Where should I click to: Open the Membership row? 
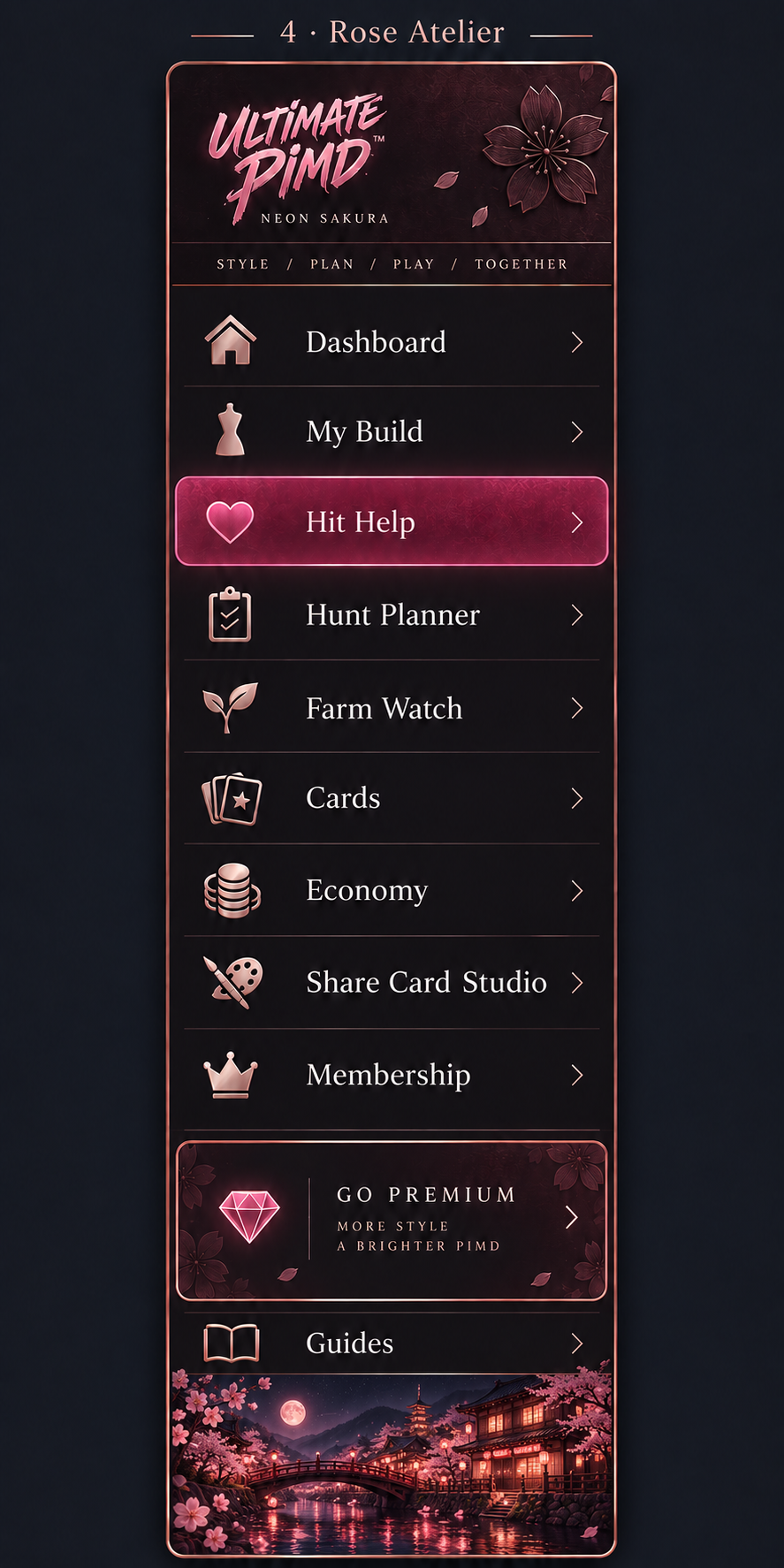point(392,1075)
